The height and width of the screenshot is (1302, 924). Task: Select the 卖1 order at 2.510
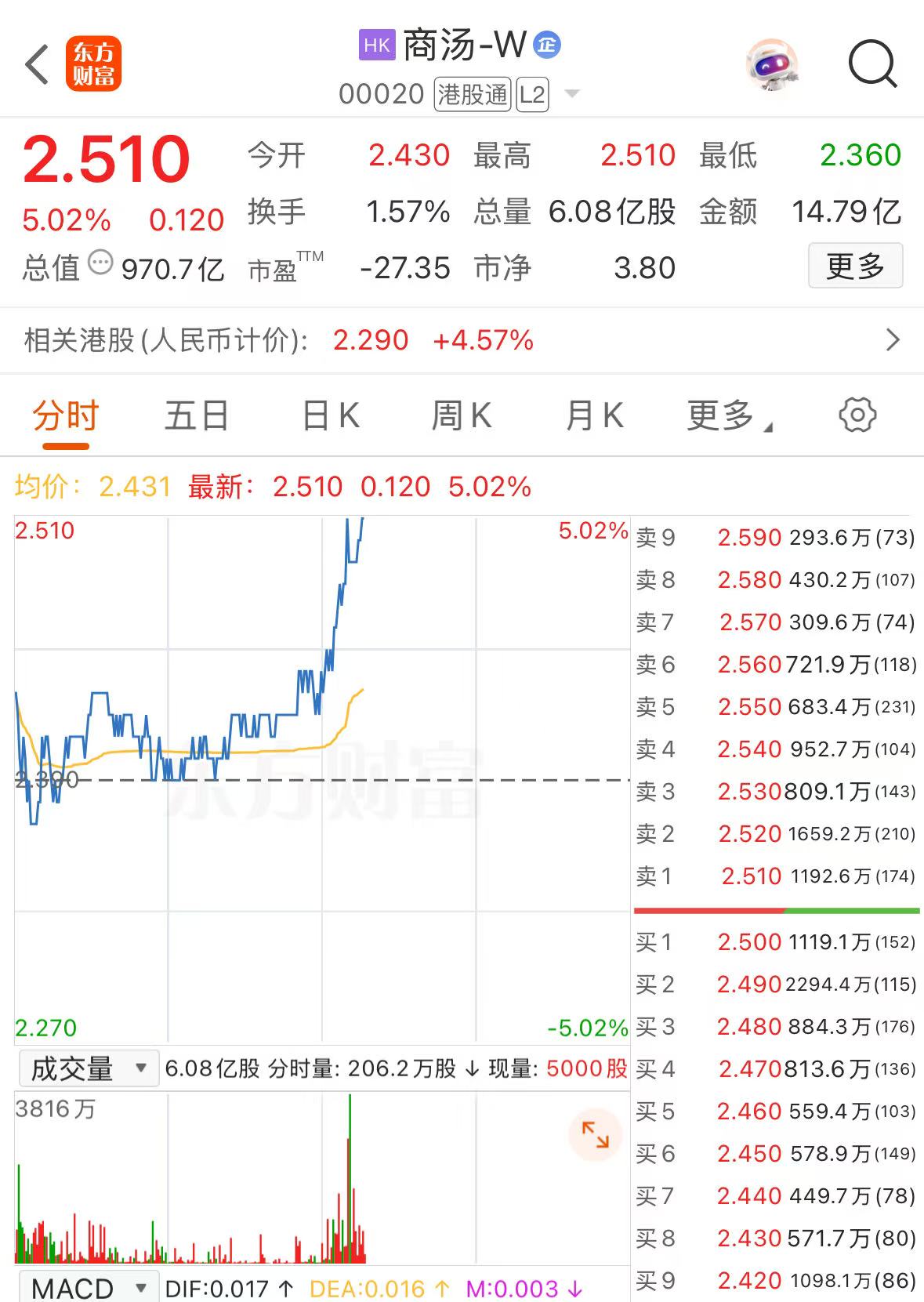pos(776,876)
